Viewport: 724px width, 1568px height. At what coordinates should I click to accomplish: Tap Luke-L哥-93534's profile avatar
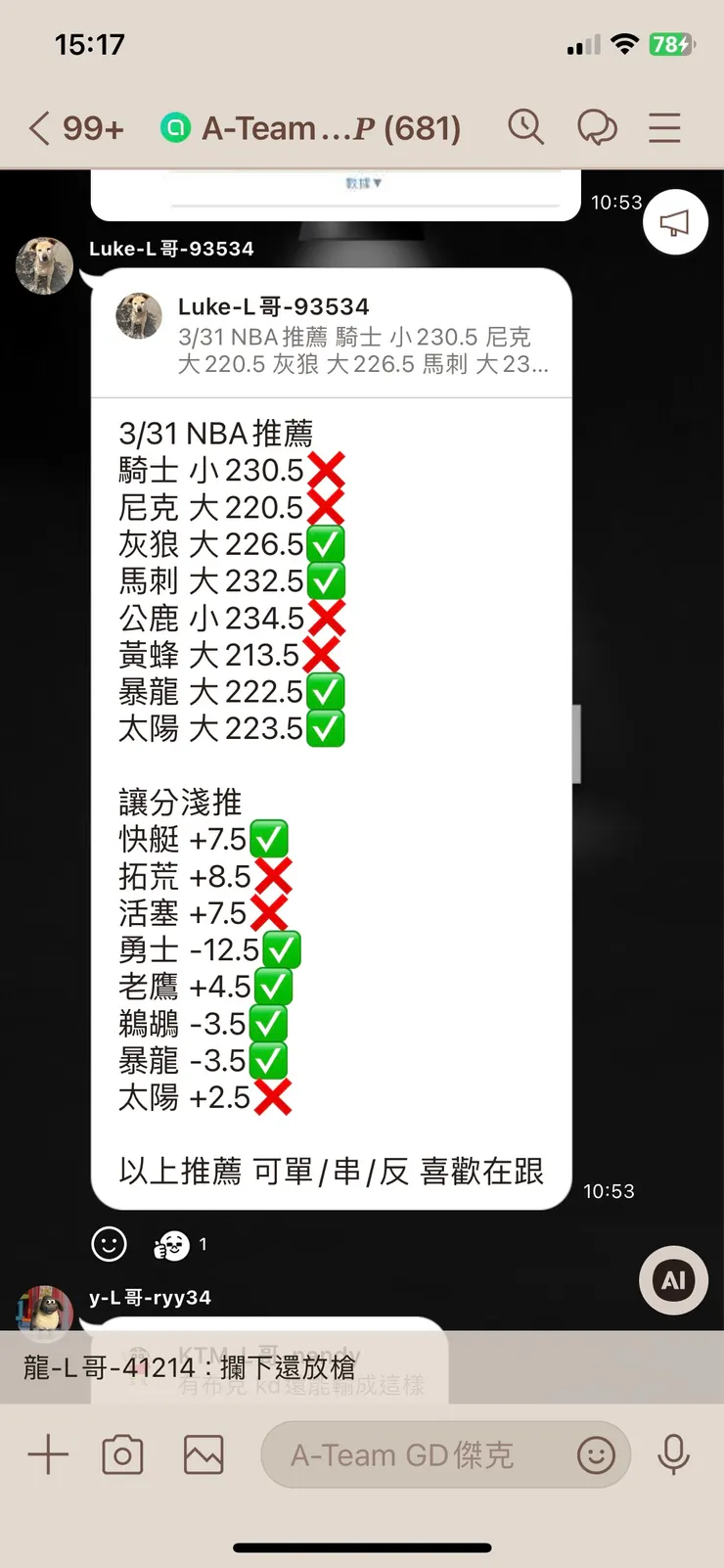[x=44, y=265]
